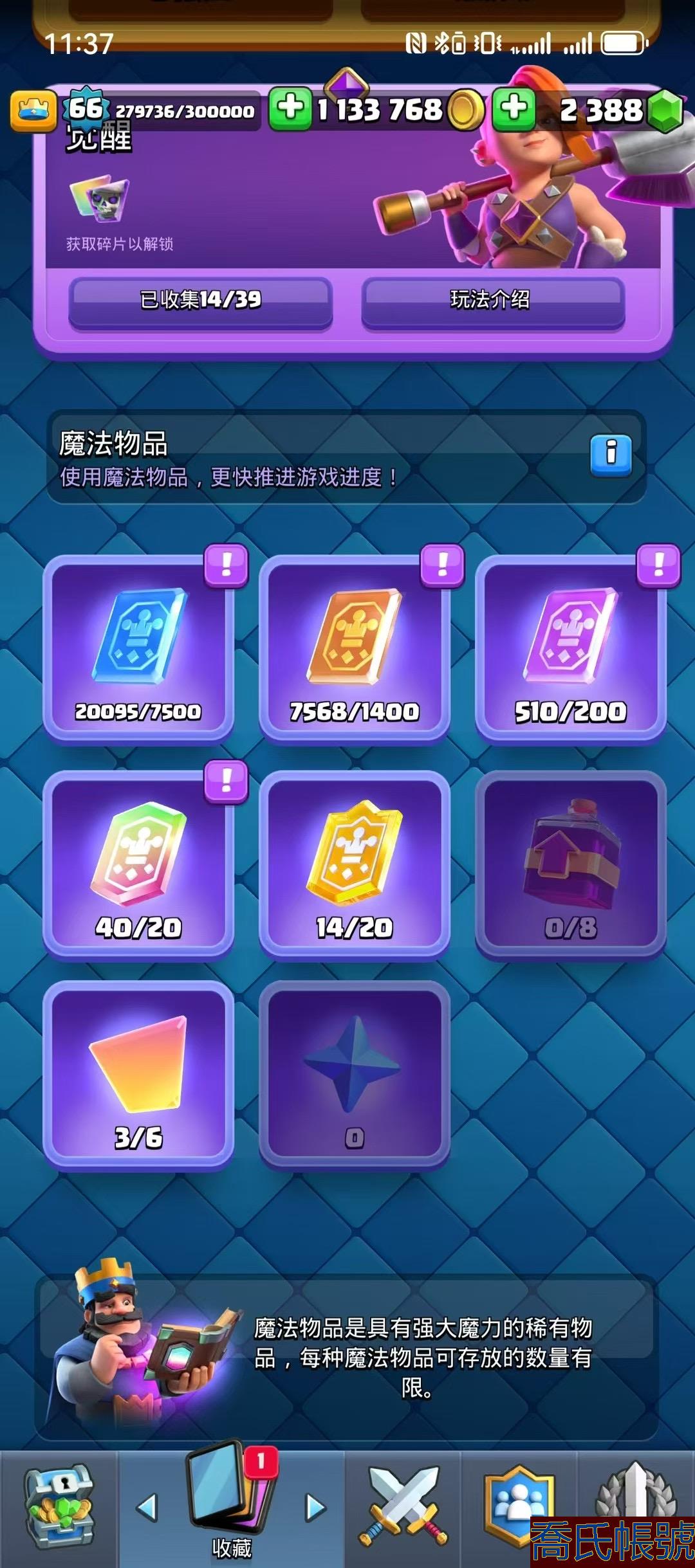Open the 已收集14/39 collection button
695x1568 pixels.
coord(200,300)
